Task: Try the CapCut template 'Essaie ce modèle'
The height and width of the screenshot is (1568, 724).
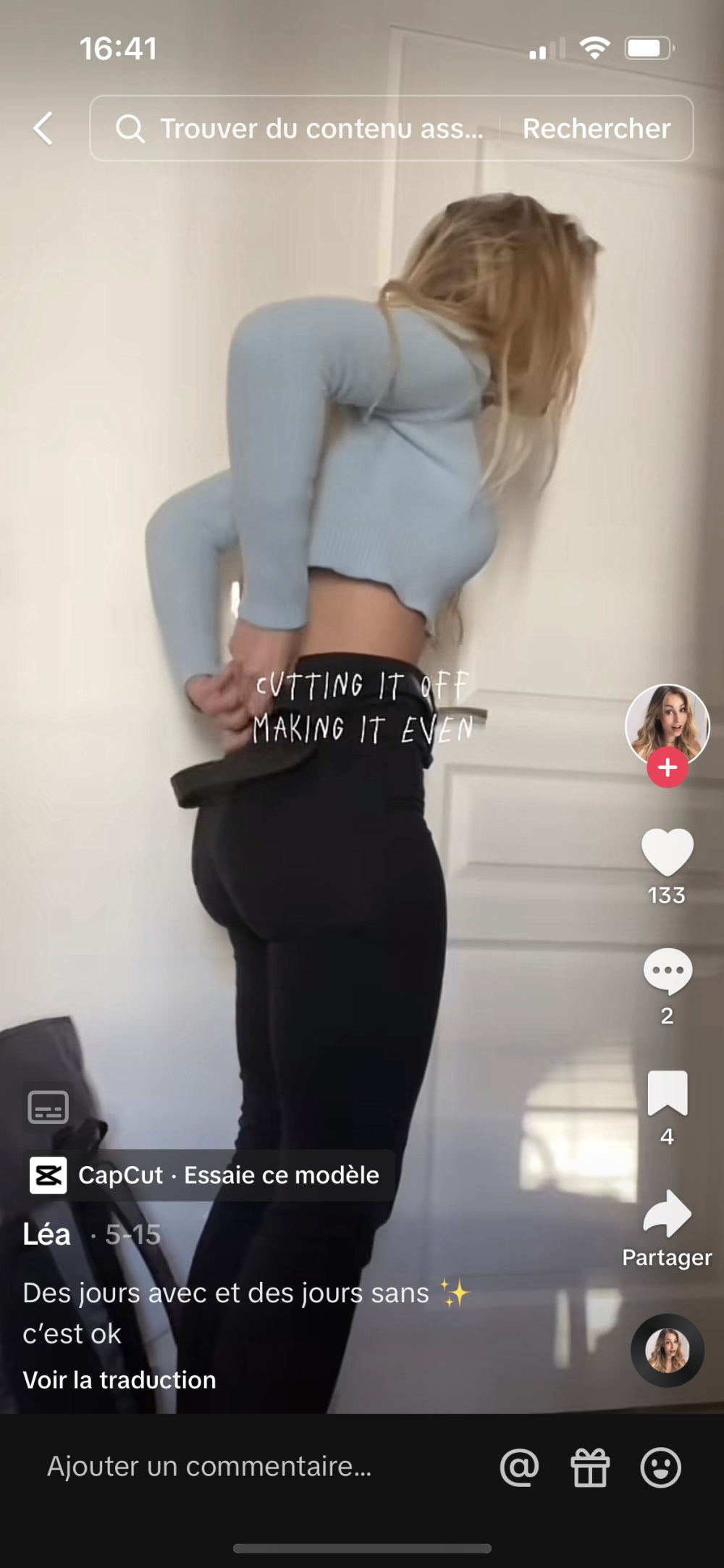Action: point(210,1175)
